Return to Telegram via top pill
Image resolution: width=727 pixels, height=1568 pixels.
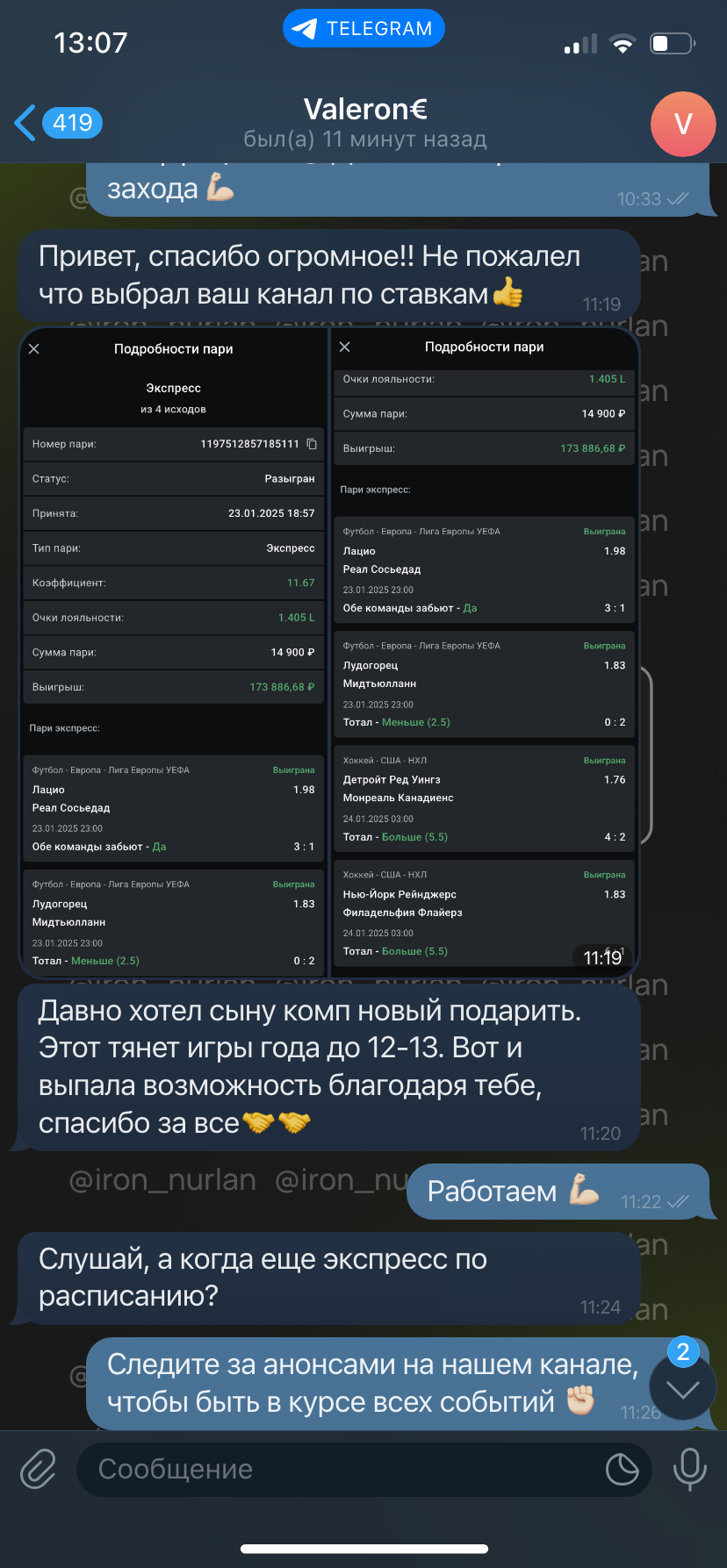click(x=363, y=28)
